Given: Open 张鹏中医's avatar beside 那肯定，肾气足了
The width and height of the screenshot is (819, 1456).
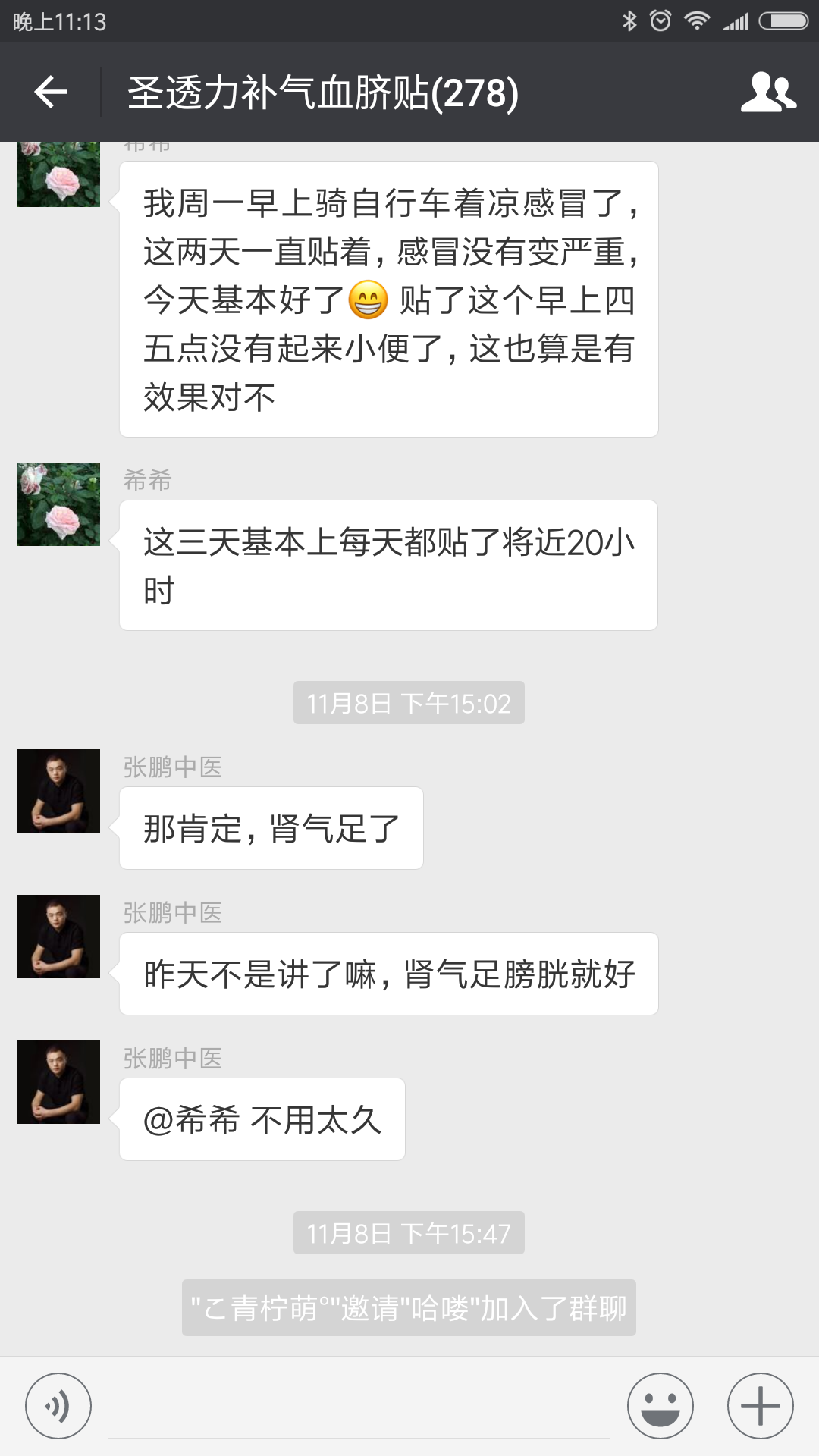Looking at the screenshot, I should tap(58, 791).
